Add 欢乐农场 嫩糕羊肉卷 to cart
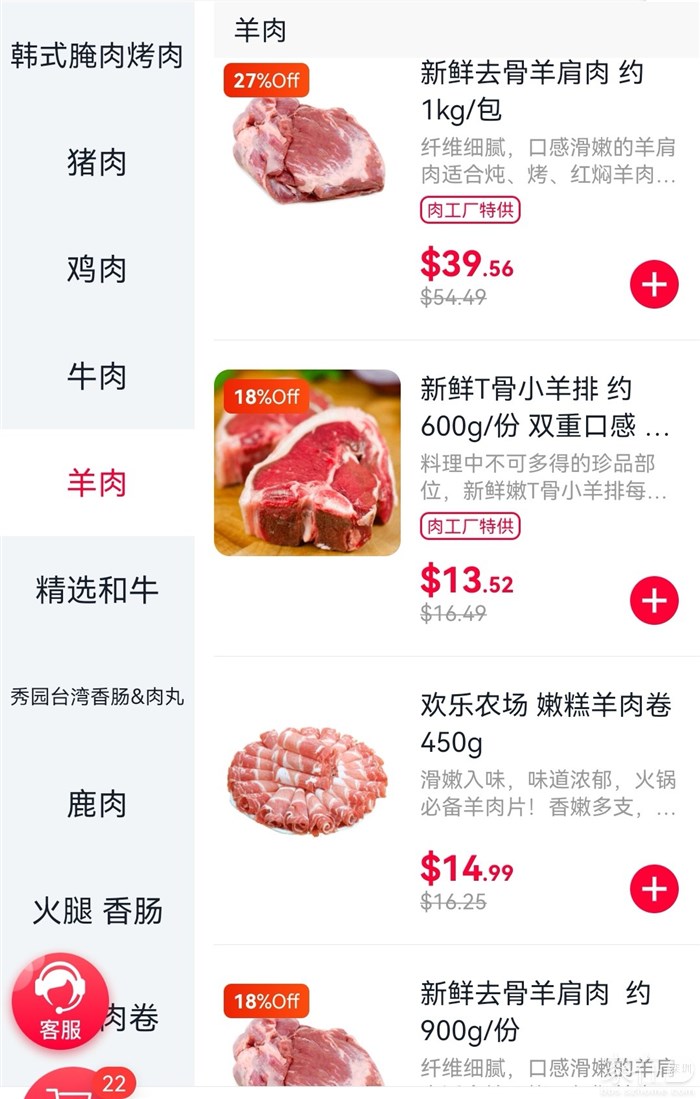The height and width of the screenshot is (1099, 700). (x=654, y=889)
